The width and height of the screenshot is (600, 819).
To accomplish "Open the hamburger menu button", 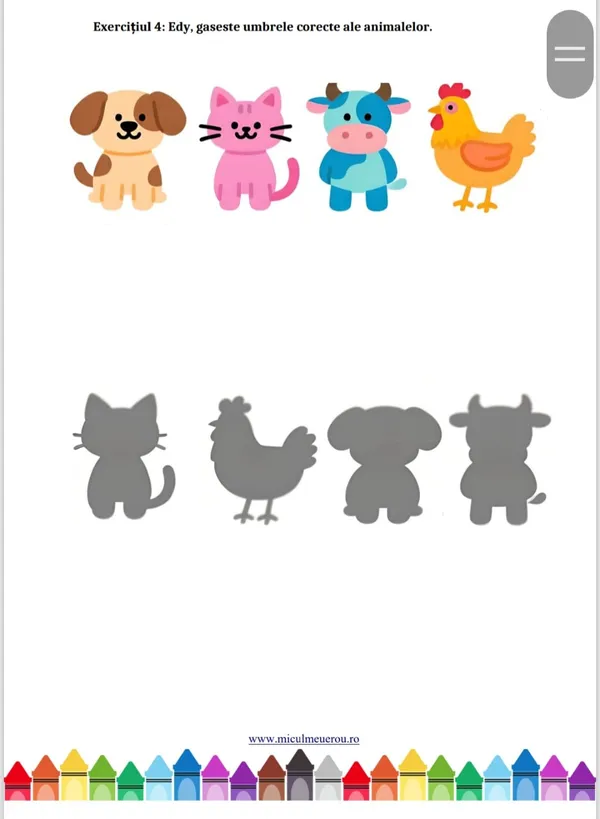I will tap(570, 54).
